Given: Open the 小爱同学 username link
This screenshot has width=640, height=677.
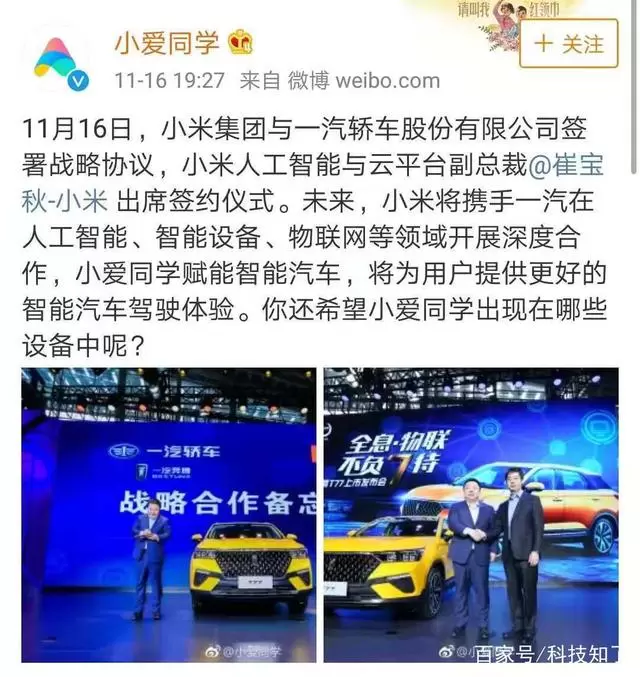Looking at the screenshot, I should coord(166,43).
